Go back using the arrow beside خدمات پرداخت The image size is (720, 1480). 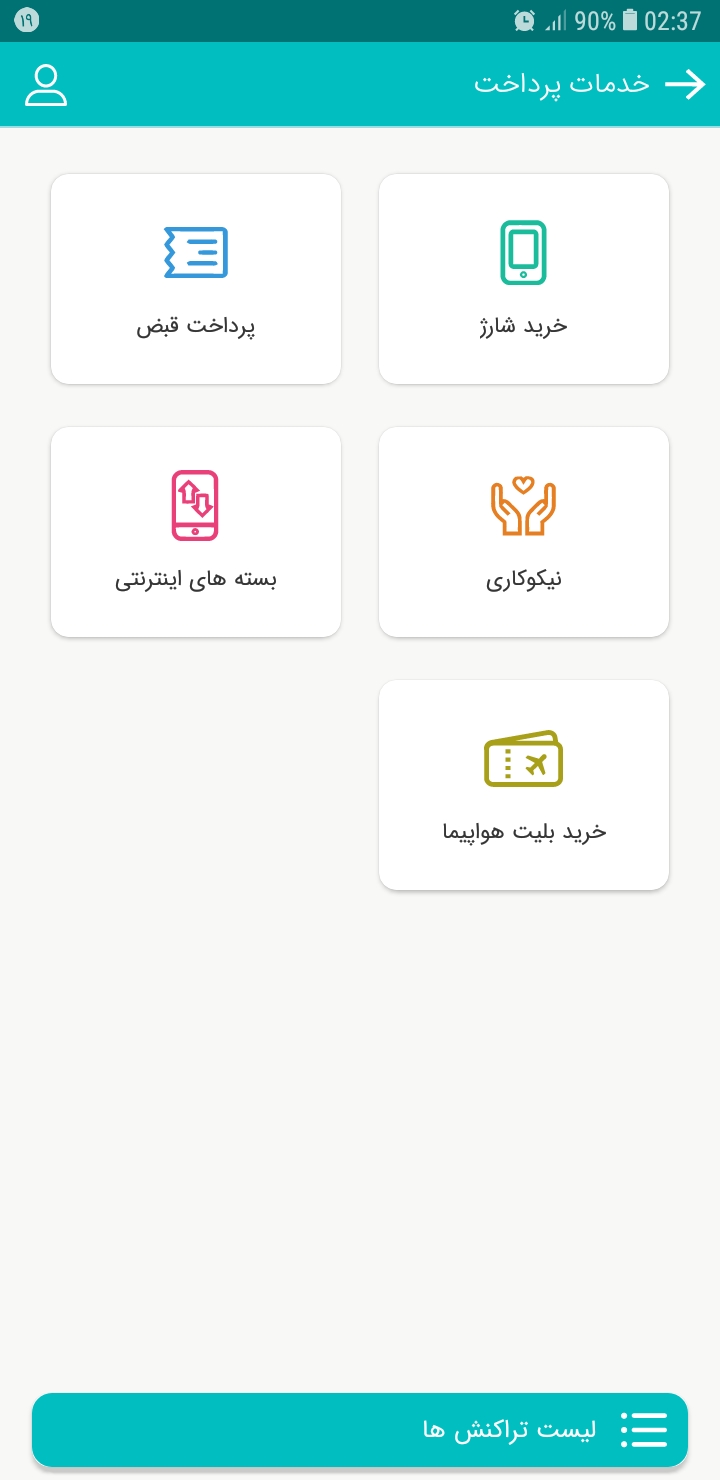click(686, 84)
